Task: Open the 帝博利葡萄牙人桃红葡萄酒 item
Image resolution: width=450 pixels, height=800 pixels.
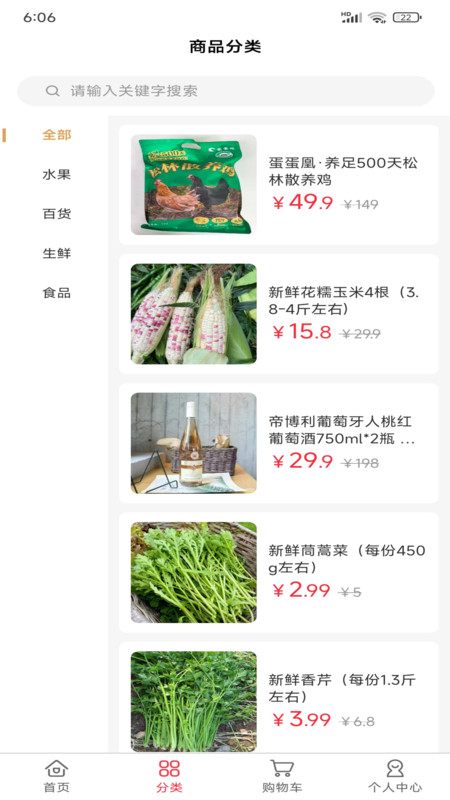Action: (x=279, y=443)
